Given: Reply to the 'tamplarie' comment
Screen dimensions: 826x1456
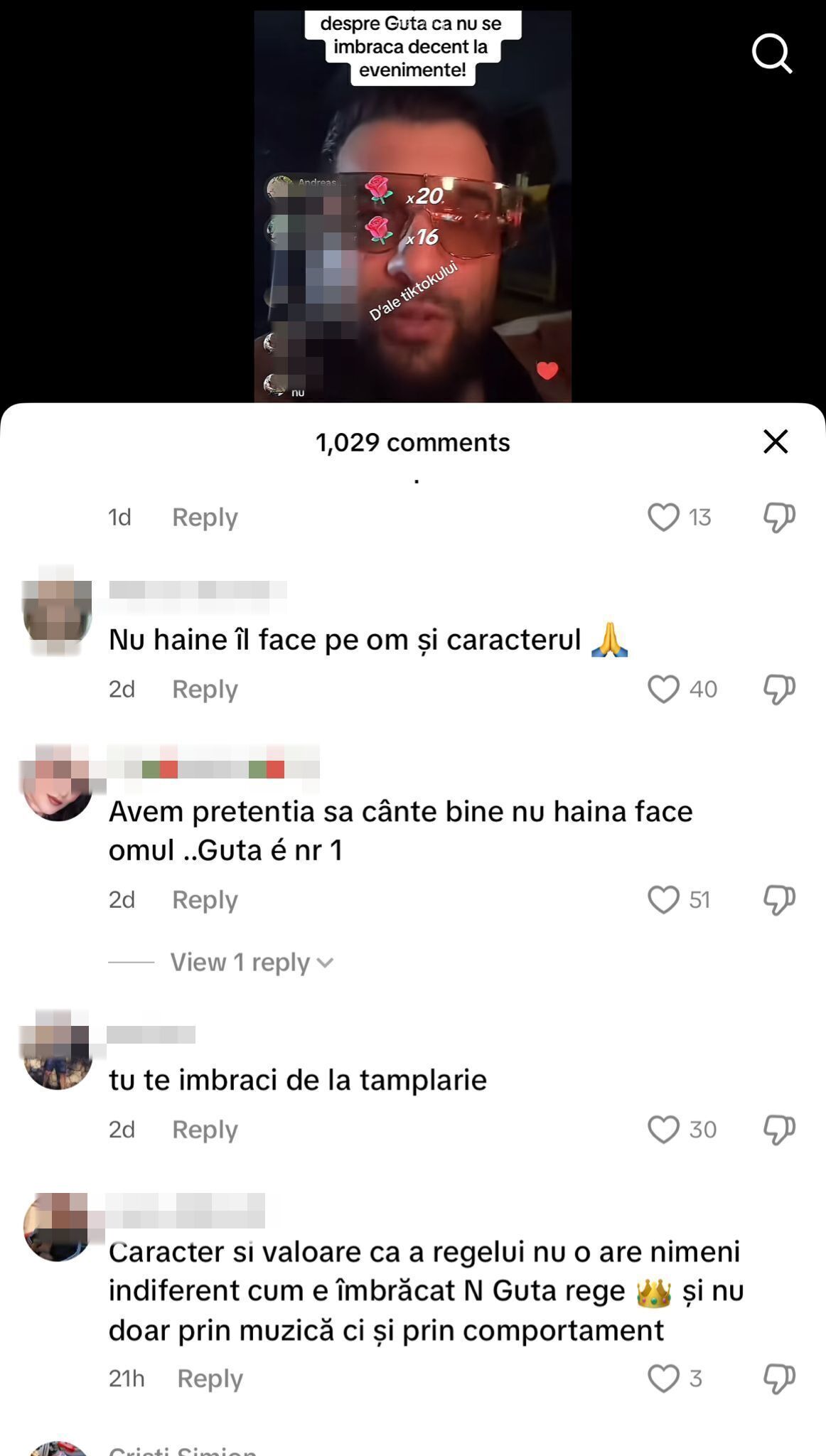Looking at the screenshot, I should point(205,1129).
